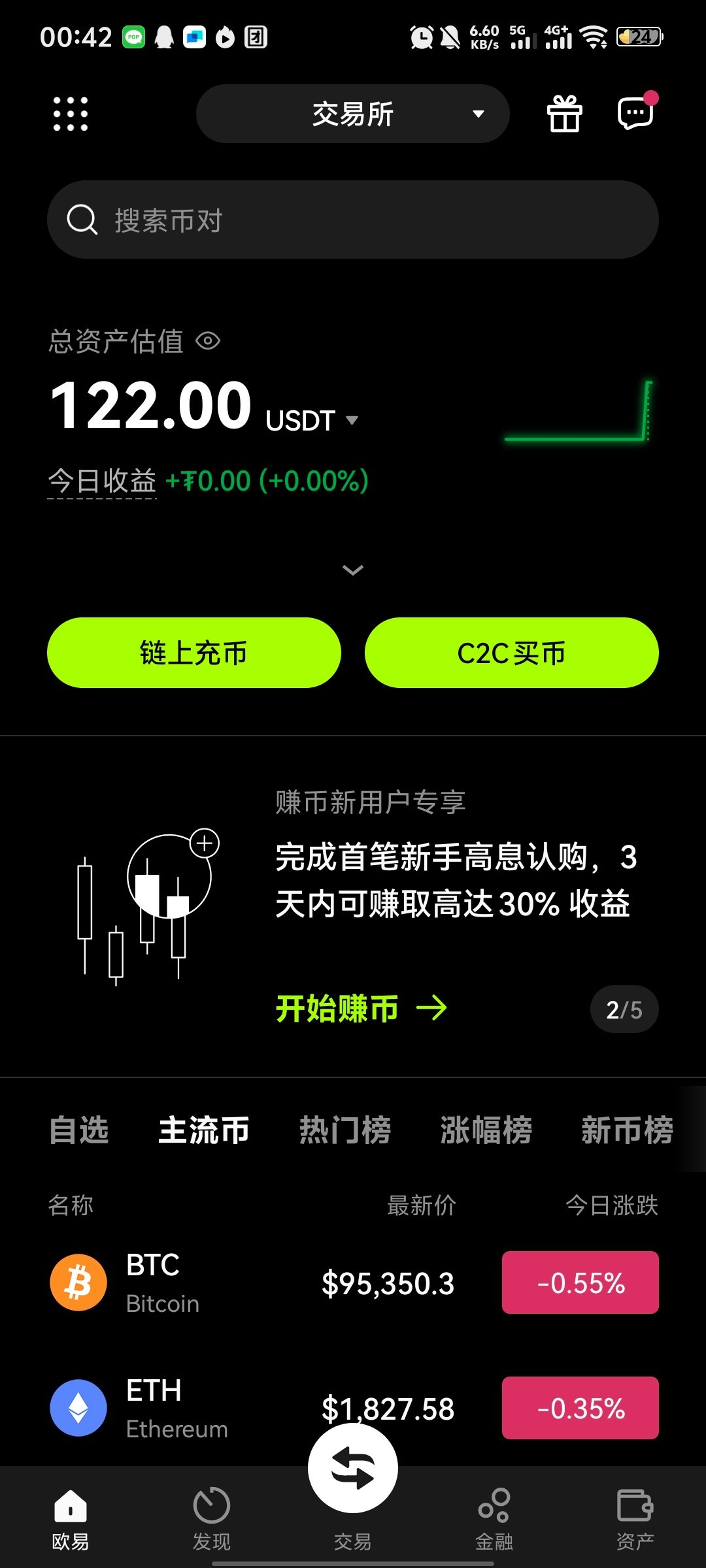Open the messages chat icon

pos(635,114)
